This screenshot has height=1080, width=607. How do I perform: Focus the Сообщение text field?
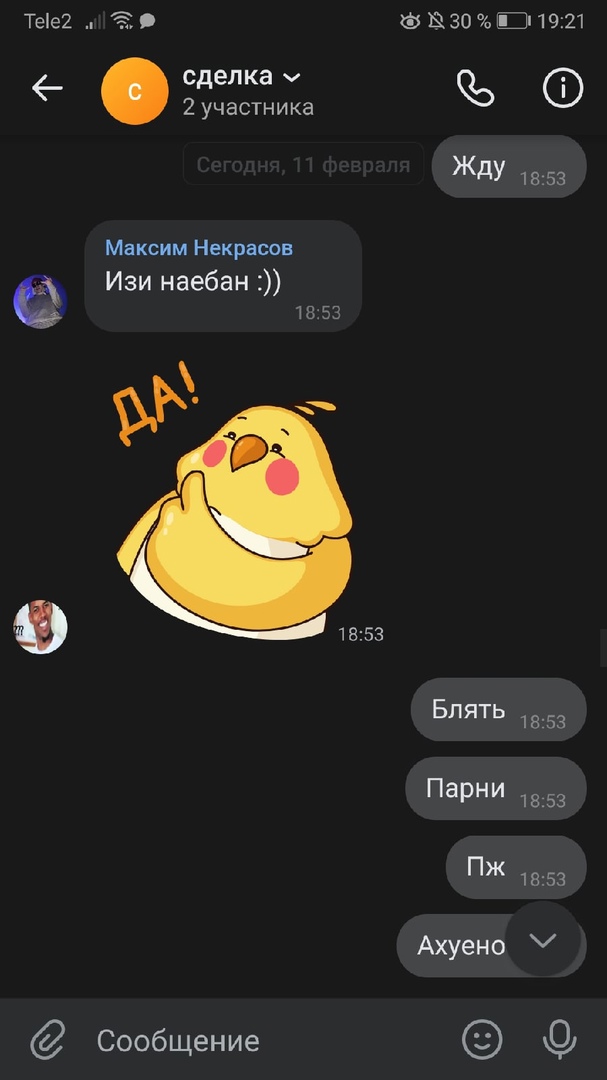click(x=260, y=1040)
